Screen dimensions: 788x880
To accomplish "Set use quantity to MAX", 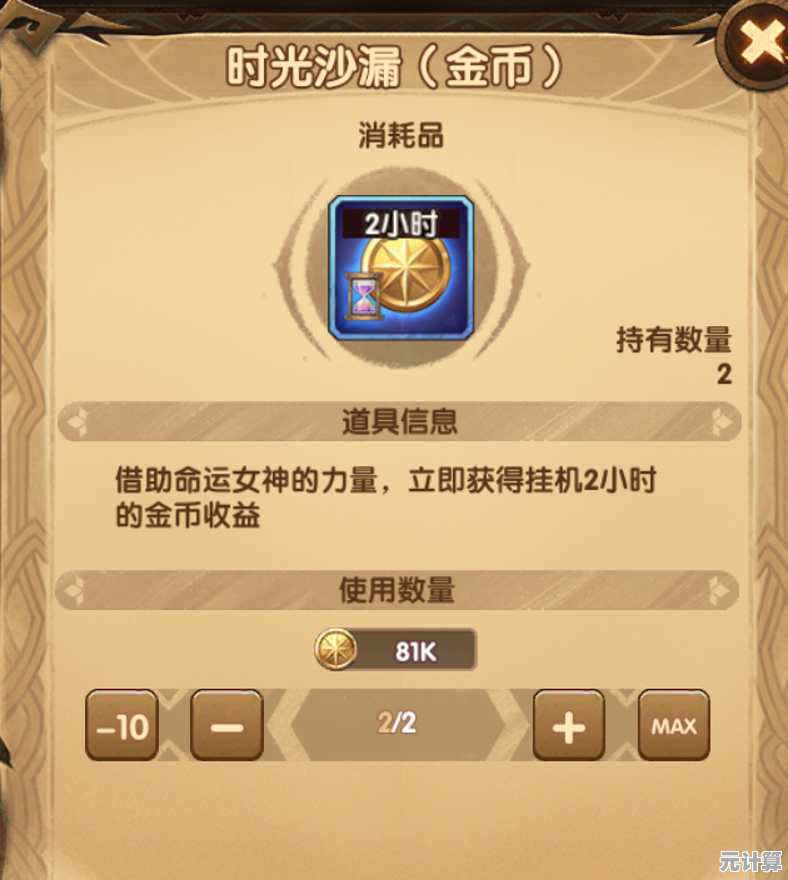I will (x=674, y=725).
